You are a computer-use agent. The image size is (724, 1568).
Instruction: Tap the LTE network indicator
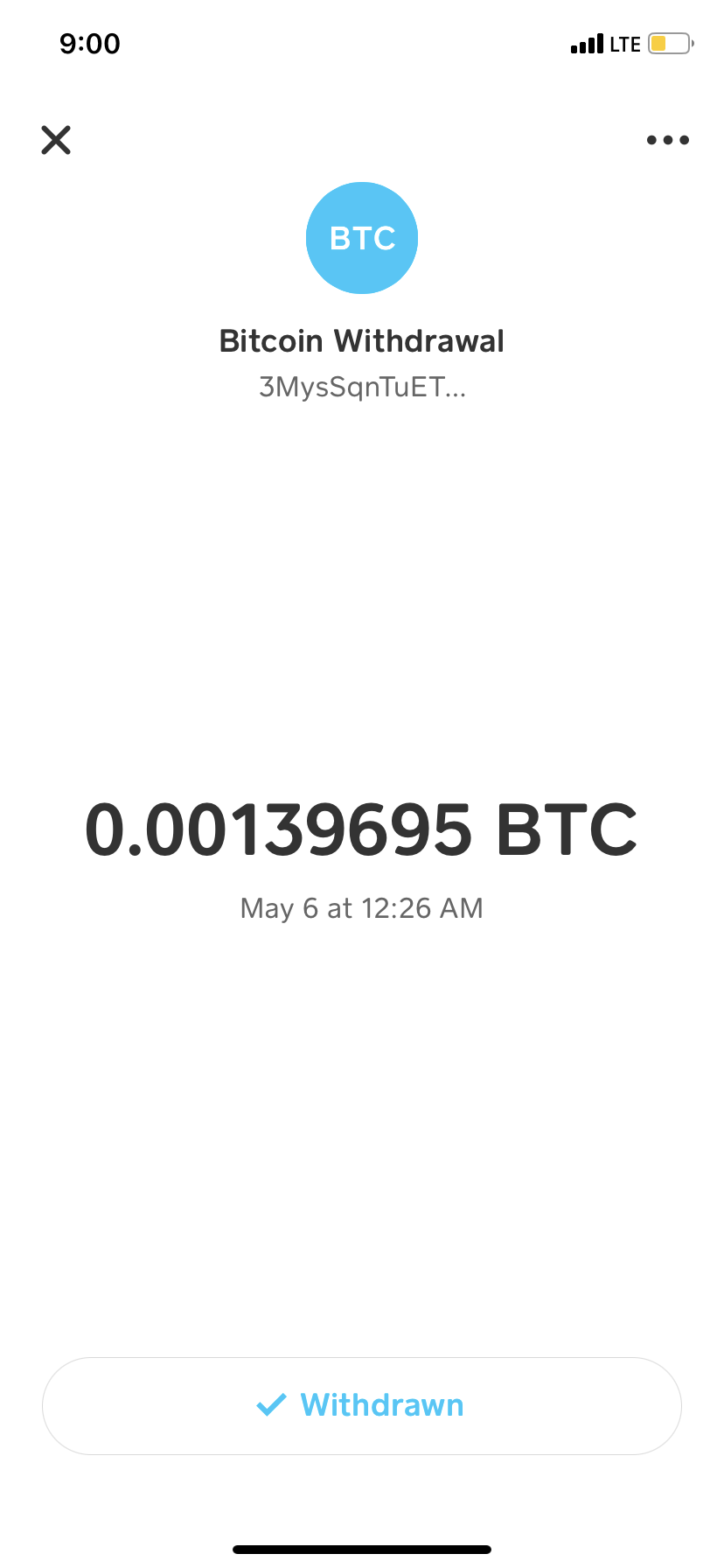coord(626,43)
